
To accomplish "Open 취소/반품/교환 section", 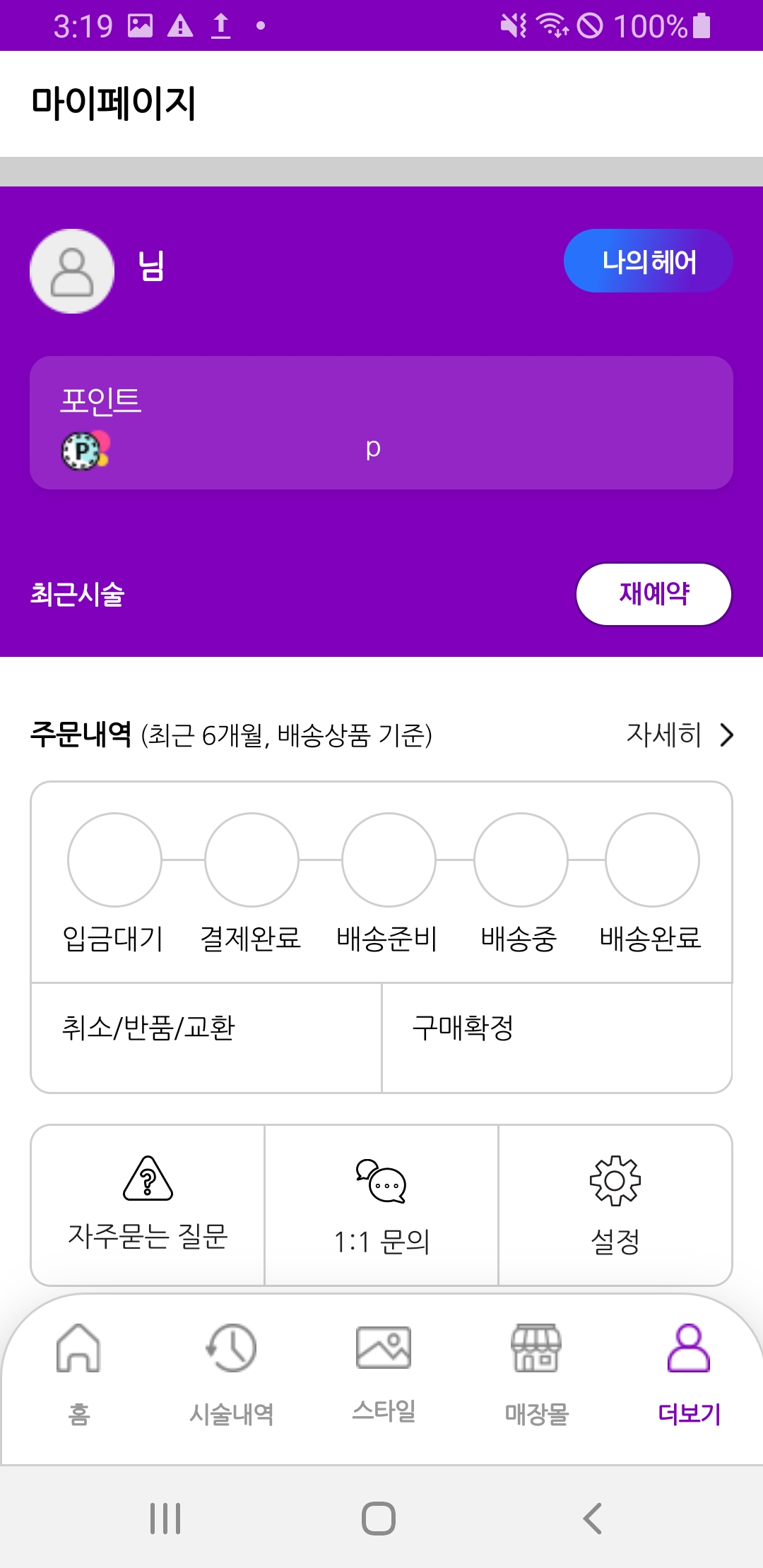I will [x=206, y=1038].
